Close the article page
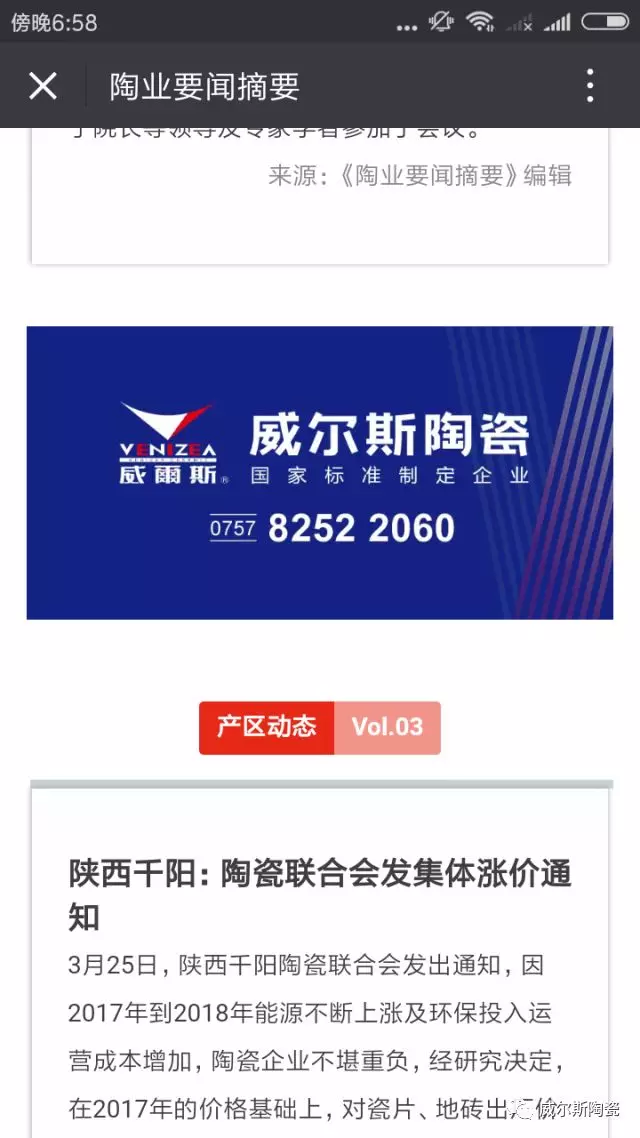Screen dimensions: 640x1138 coord(43,86)
